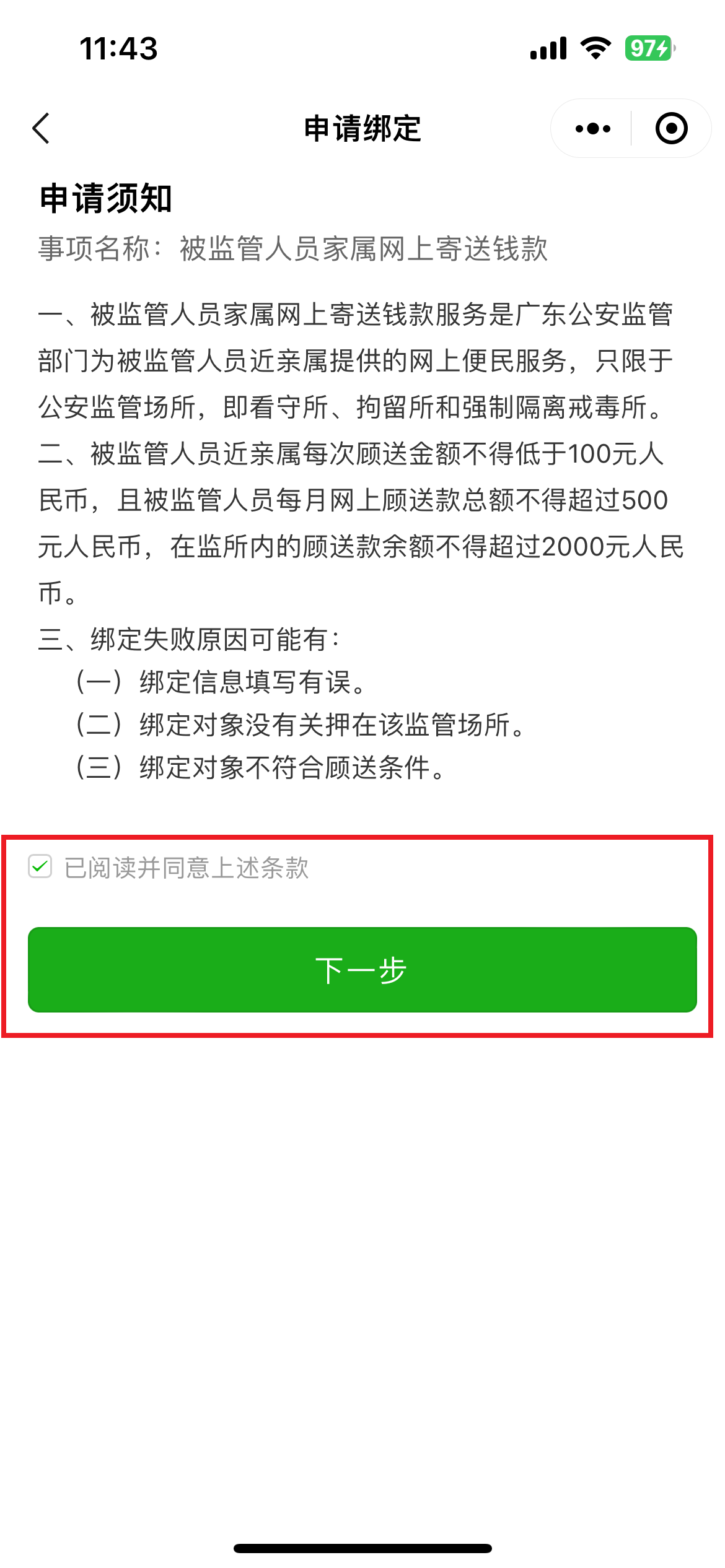Go back using the top-left arrow
Screen dimensions: 725x1568
coord(41,129)
